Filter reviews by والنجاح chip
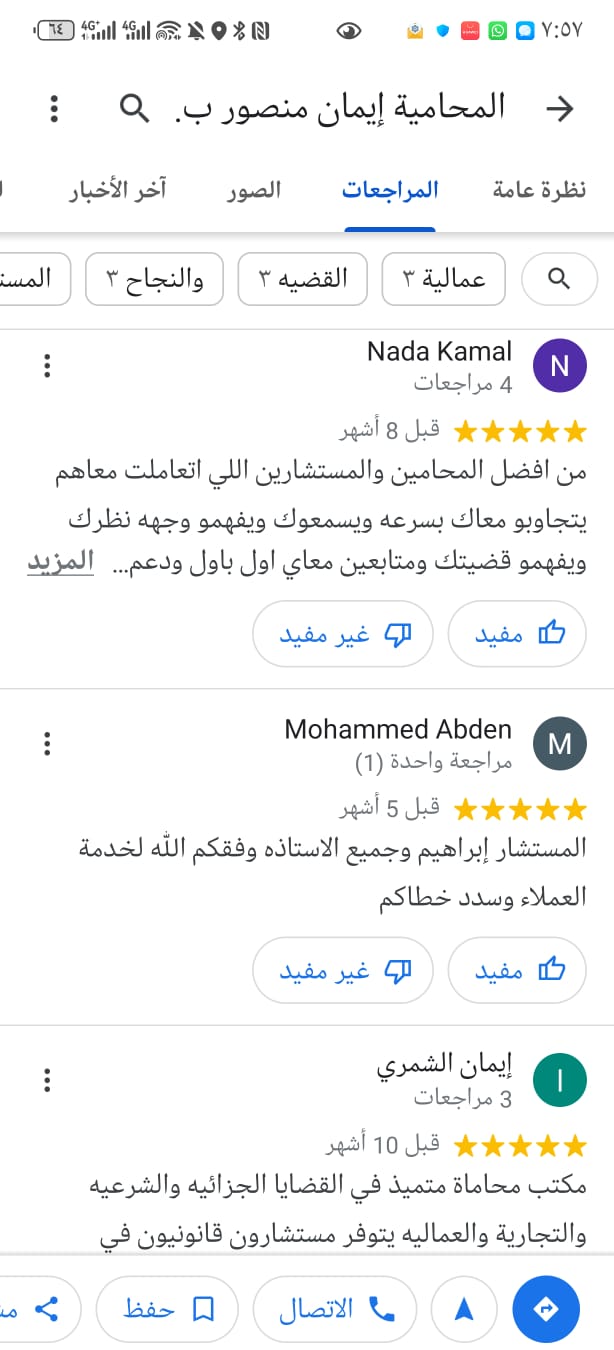614x1350 pixels. [x=155, y=279]
